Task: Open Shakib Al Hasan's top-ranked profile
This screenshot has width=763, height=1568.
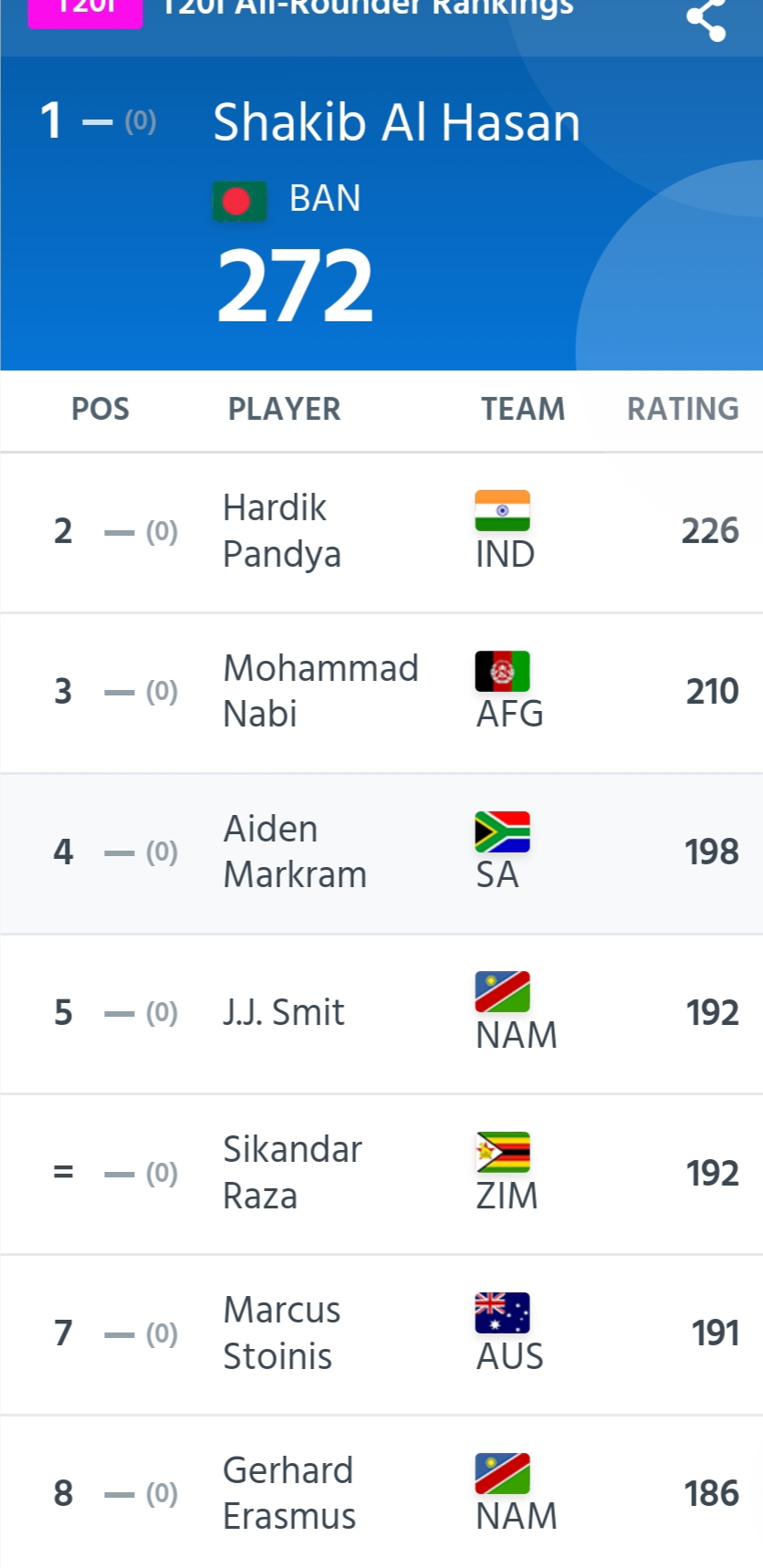Action: [x=381, y=214]
